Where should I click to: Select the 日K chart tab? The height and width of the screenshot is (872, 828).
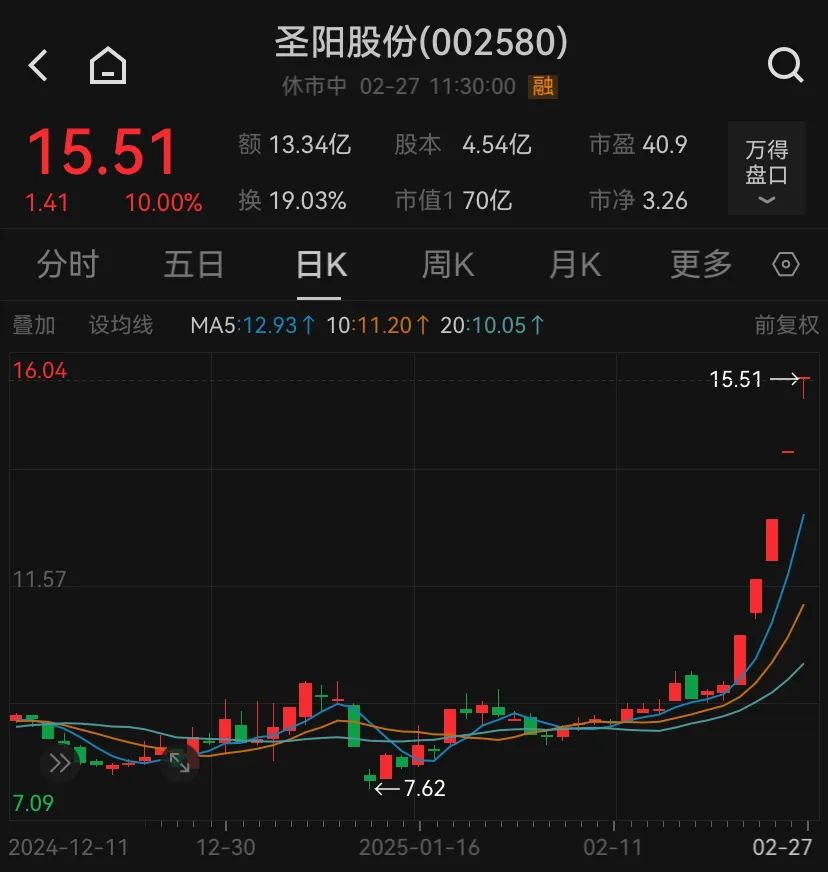(x=321, y=265)
